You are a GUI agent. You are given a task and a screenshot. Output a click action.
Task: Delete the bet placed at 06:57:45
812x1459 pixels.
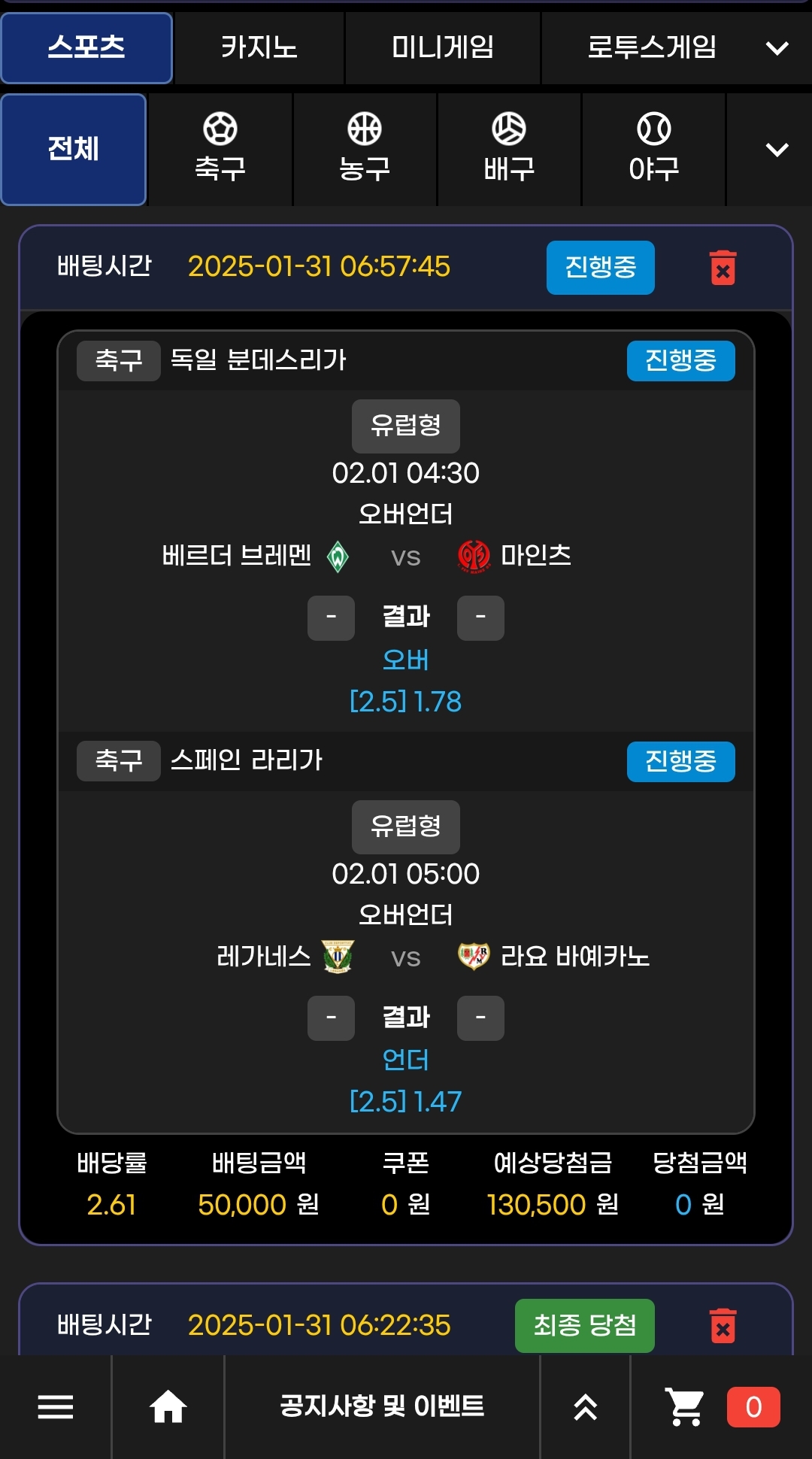[723, 268]
